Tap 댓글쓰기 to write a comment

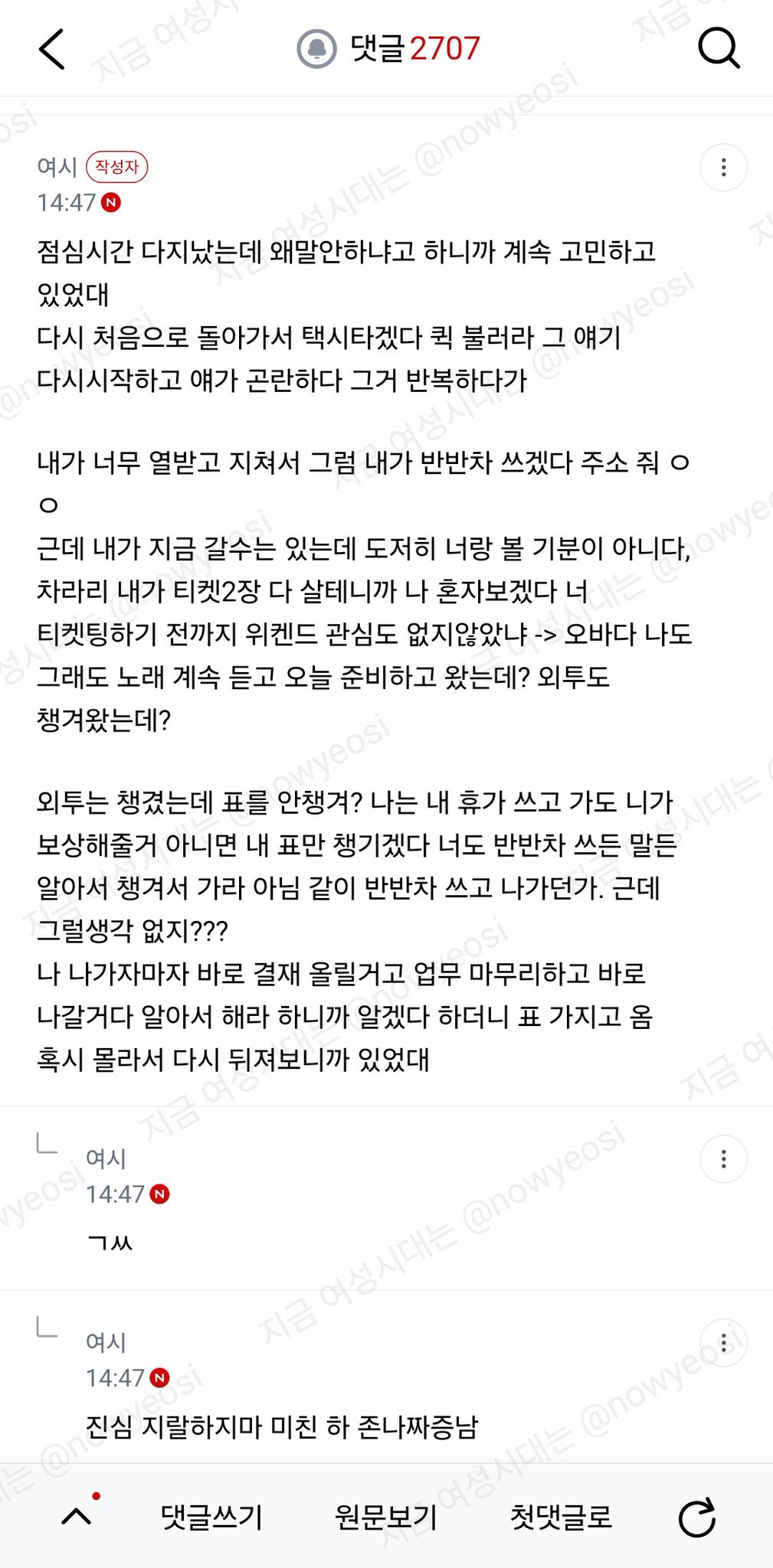[211, 1517]
